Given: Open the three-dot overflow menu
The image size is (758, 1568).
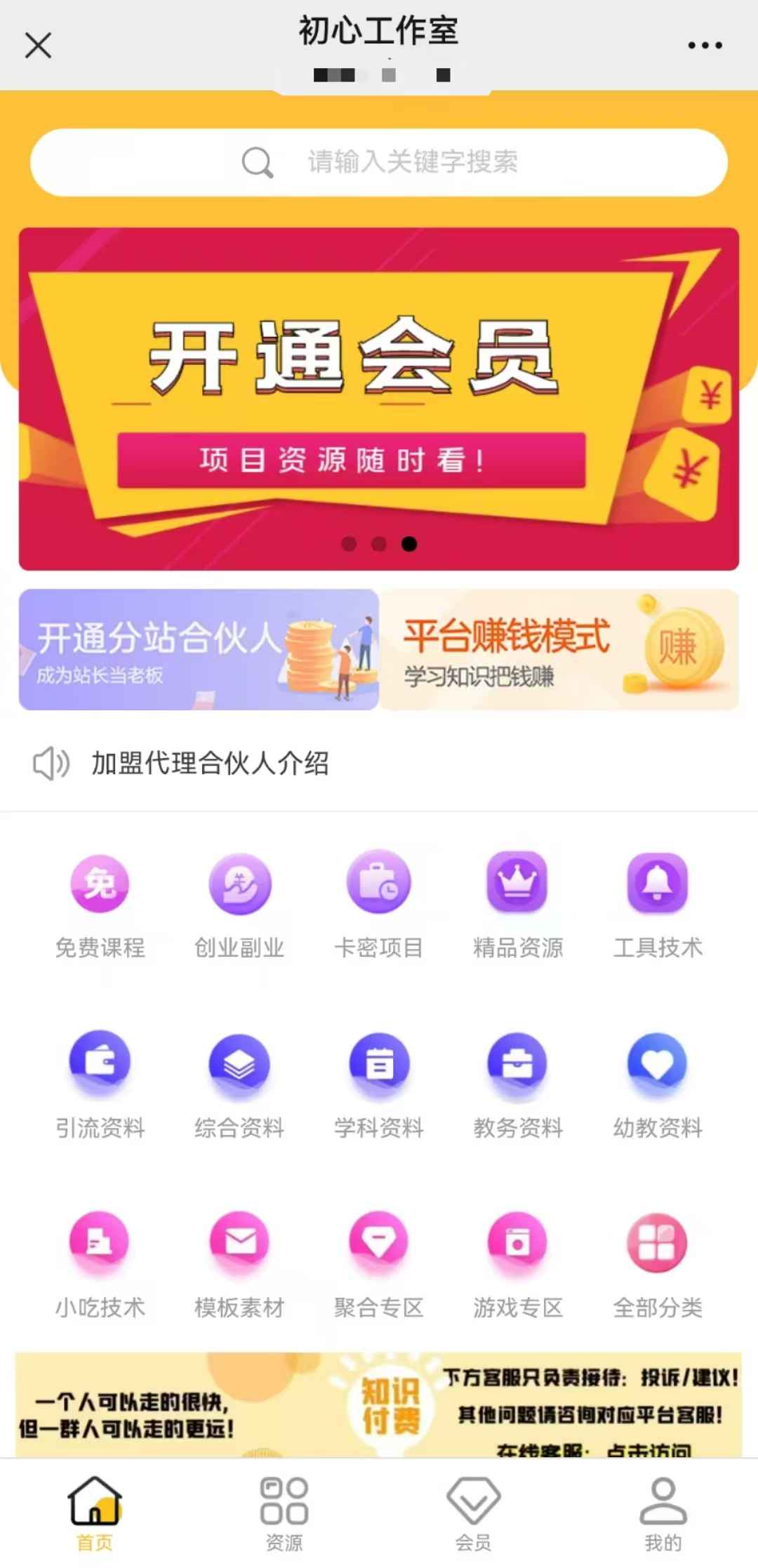Looking at the screenshot, I should (705, 46).
